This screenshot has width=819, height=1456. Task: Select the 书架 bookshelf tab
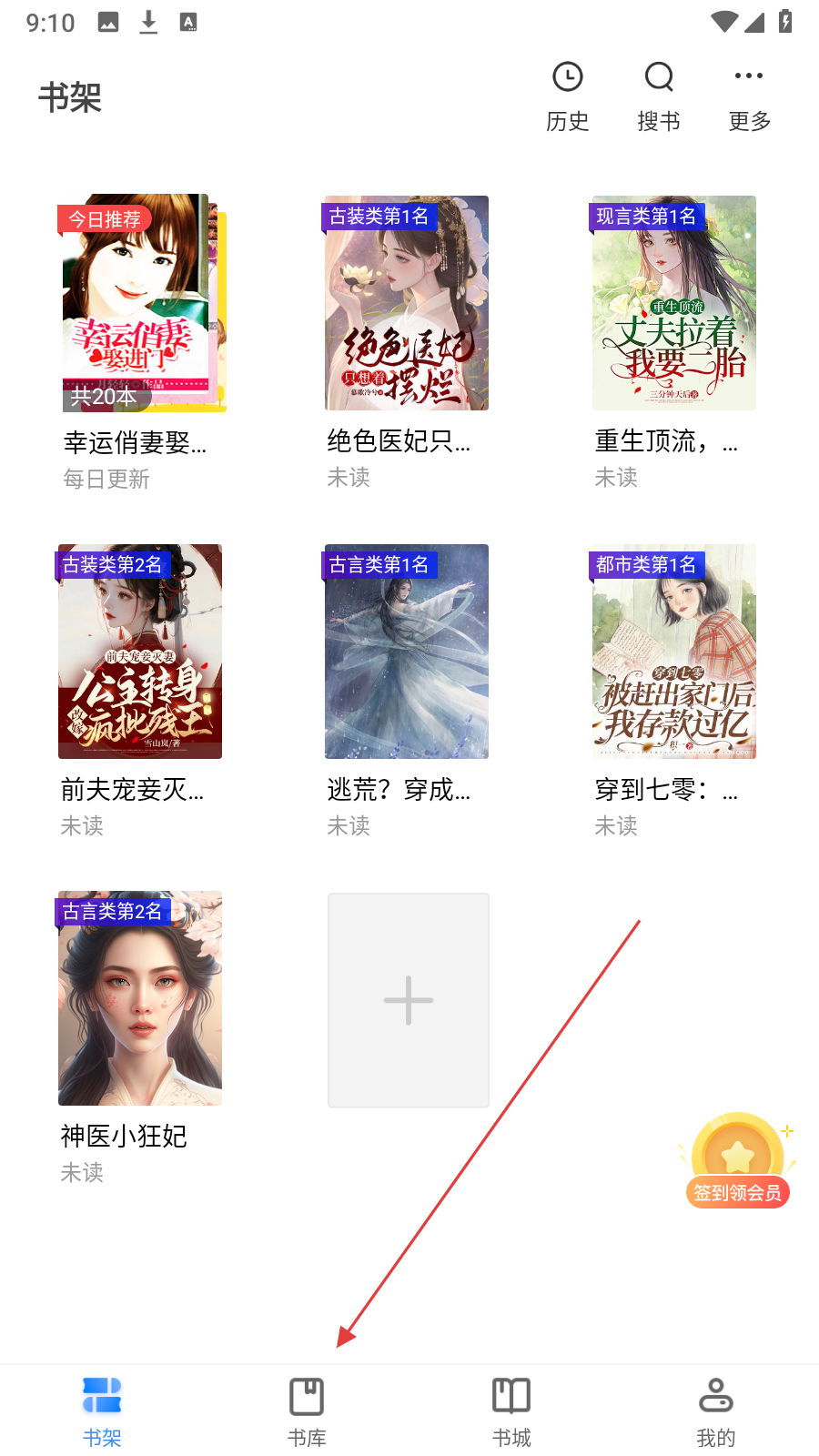tap(102, 1410)
